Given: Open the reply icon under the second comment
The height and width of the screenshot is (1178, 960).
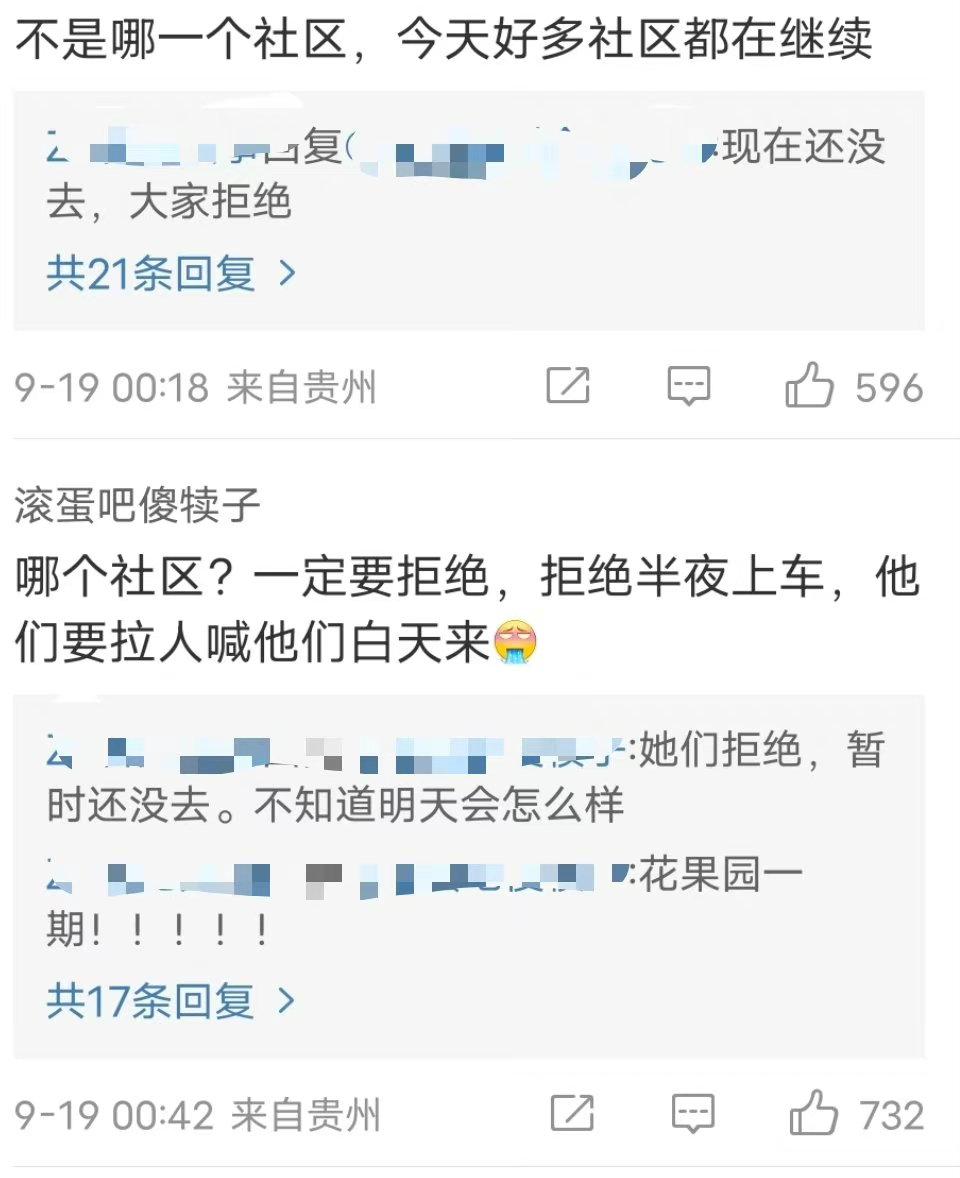Looking at the screenshot, I should click(x=690, y=1112).
